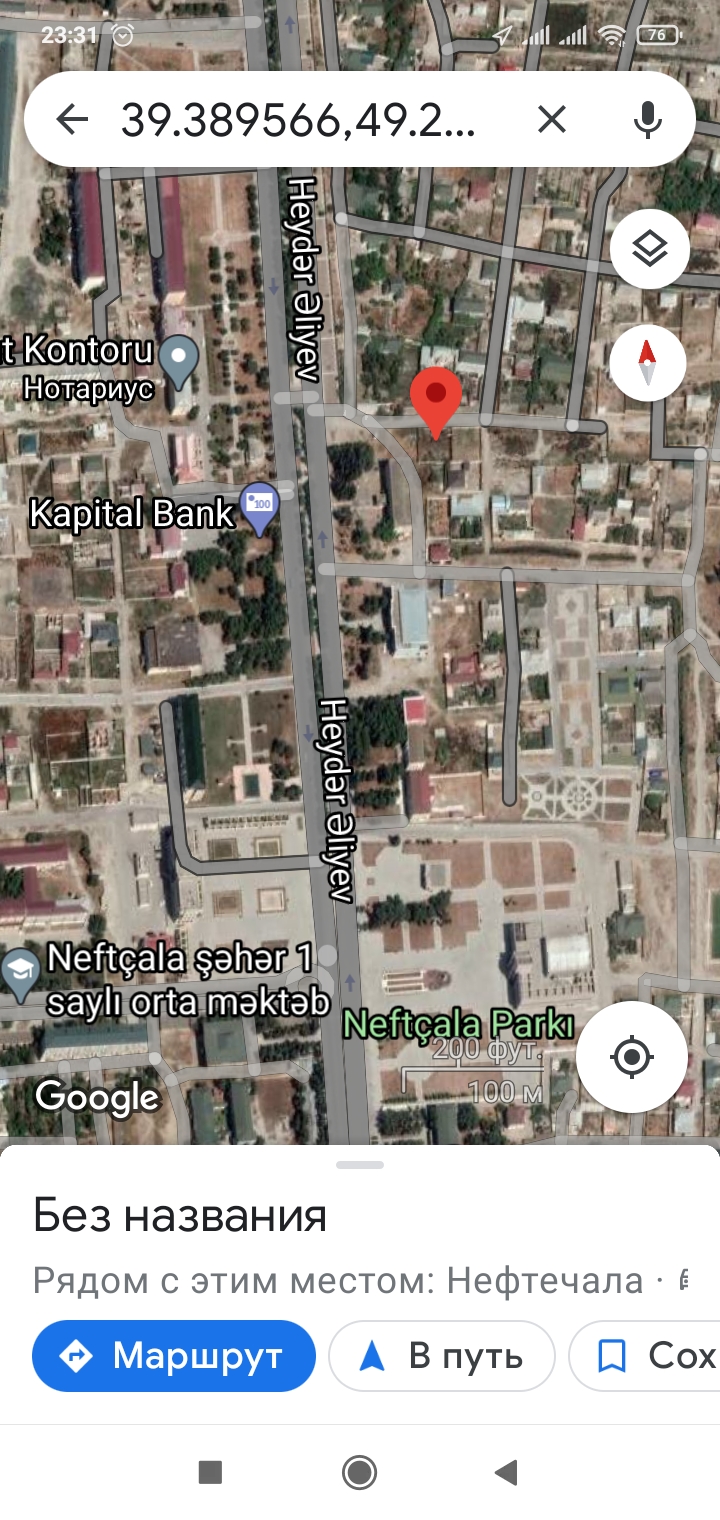Go to the system home screen
The image size is (720, 1520).
(359, 1472)
